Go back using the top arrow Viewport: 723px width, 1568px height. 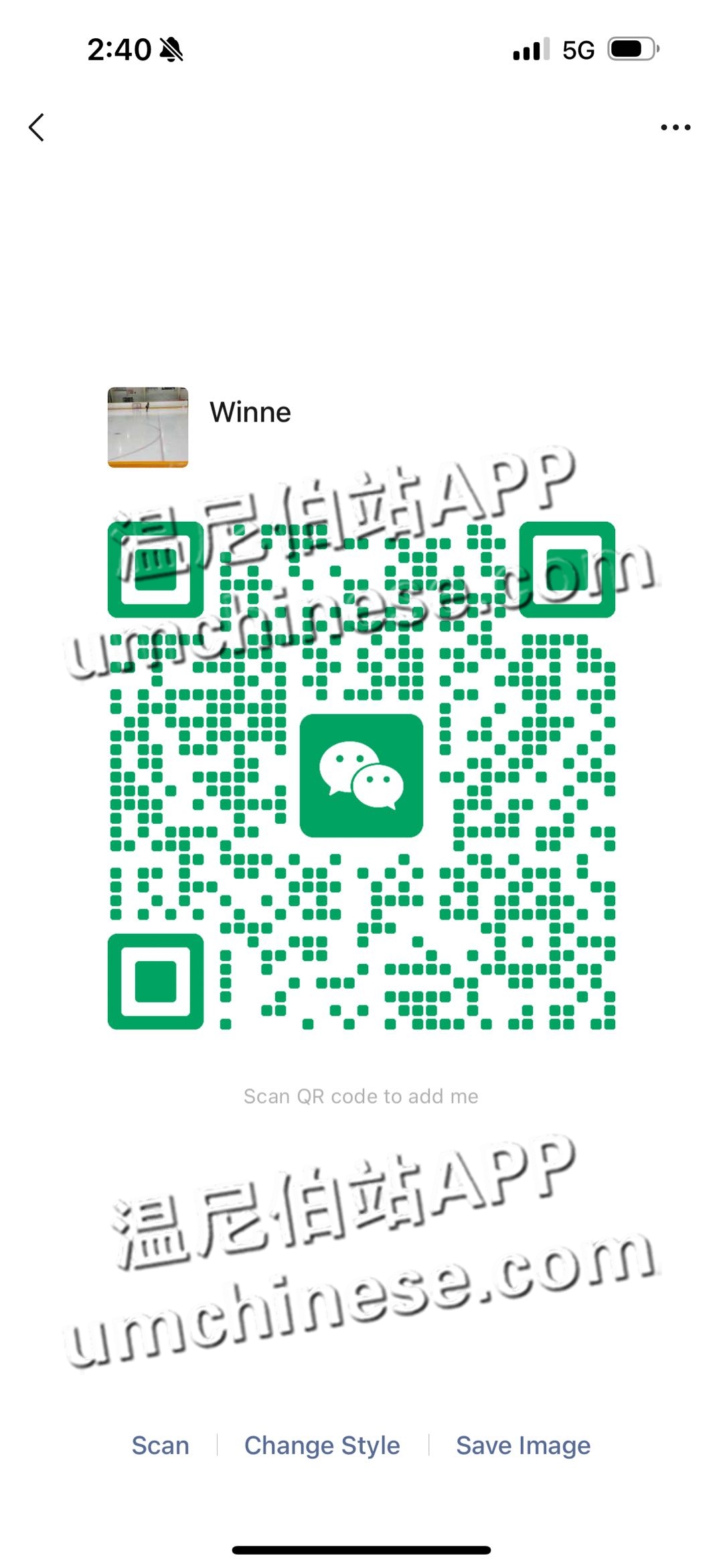37,127
